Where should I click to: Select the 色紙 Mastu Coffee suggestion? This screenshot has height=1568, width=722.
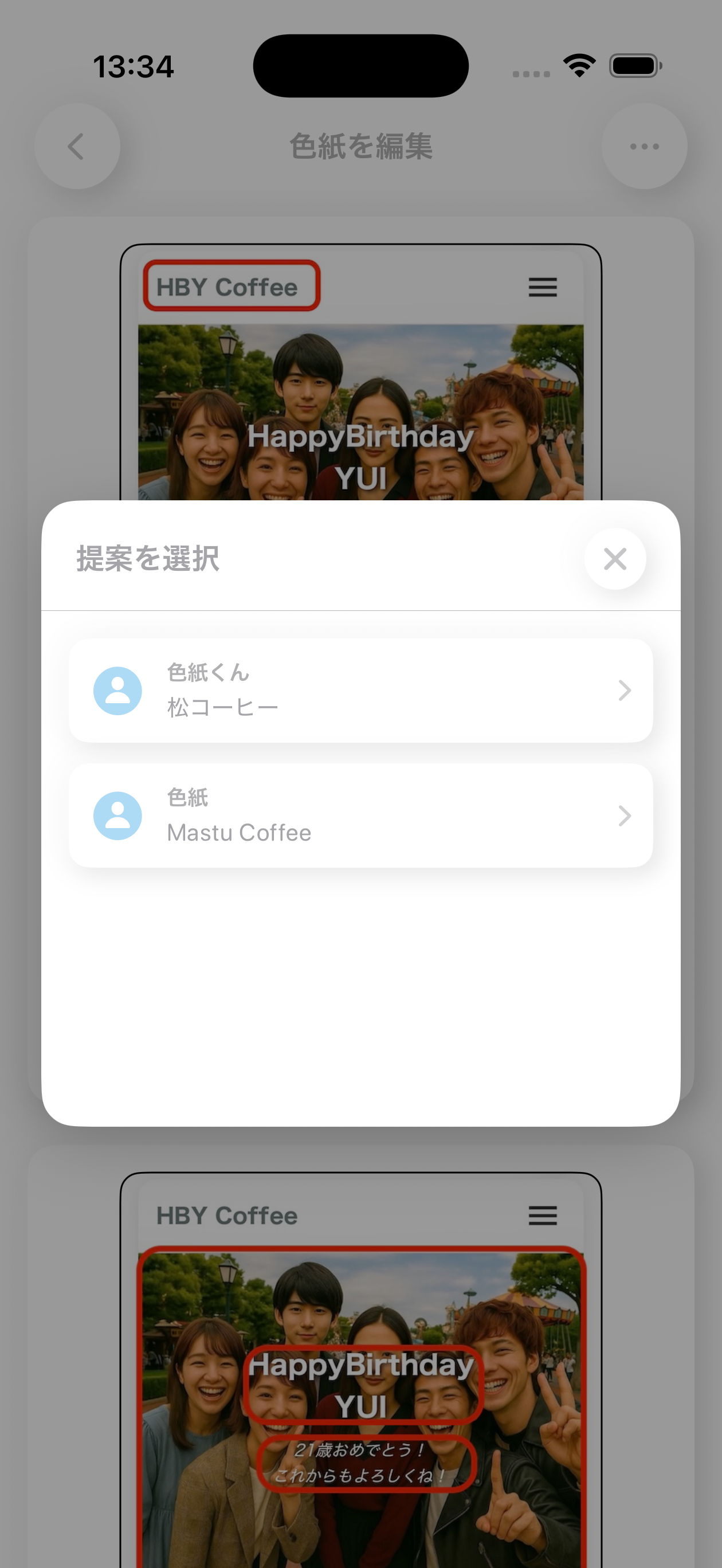[x=362, y=816]
